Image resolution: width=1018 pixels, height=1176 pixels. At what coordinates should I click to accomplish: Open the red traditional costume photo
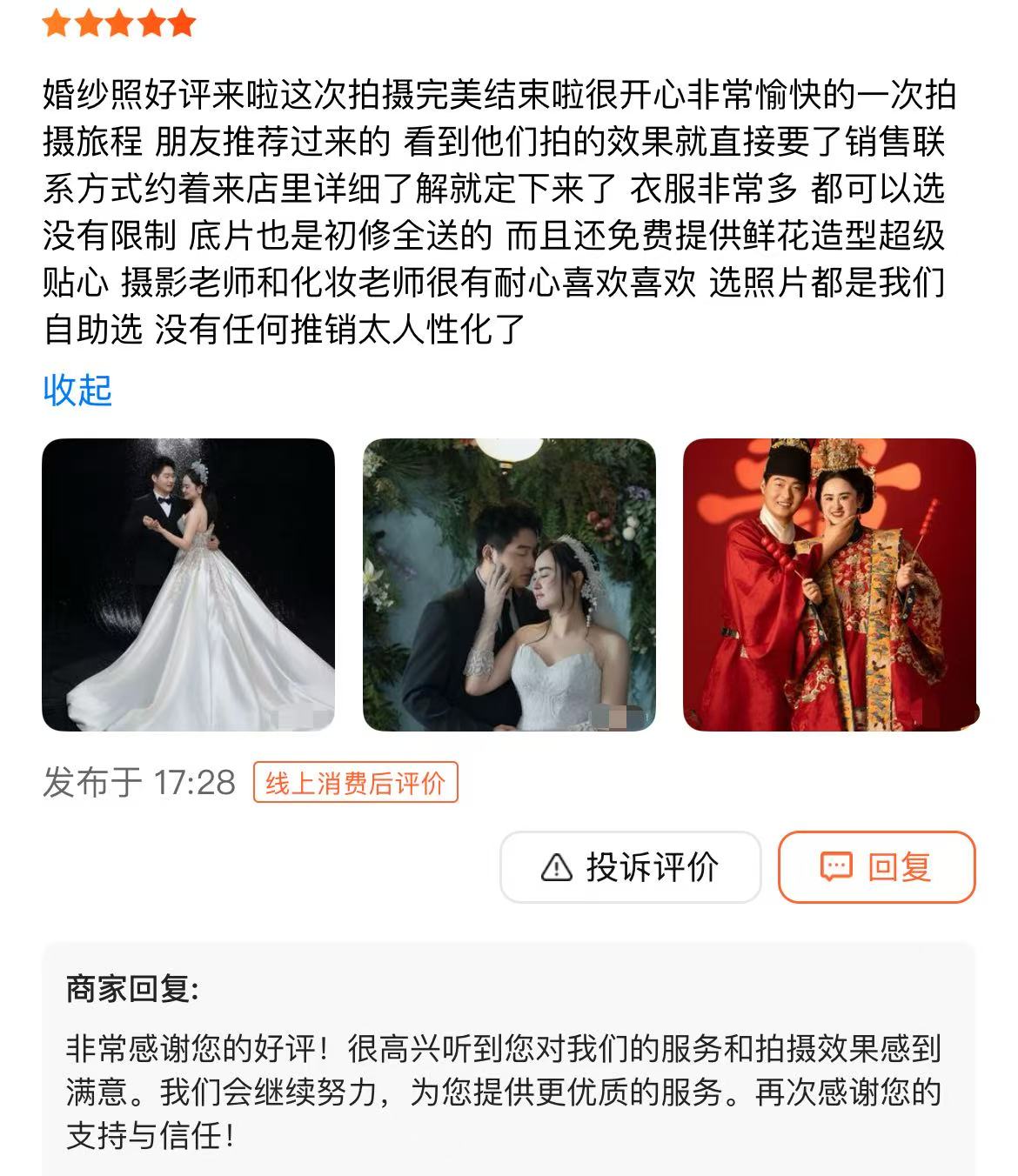(x=829, y=585)
